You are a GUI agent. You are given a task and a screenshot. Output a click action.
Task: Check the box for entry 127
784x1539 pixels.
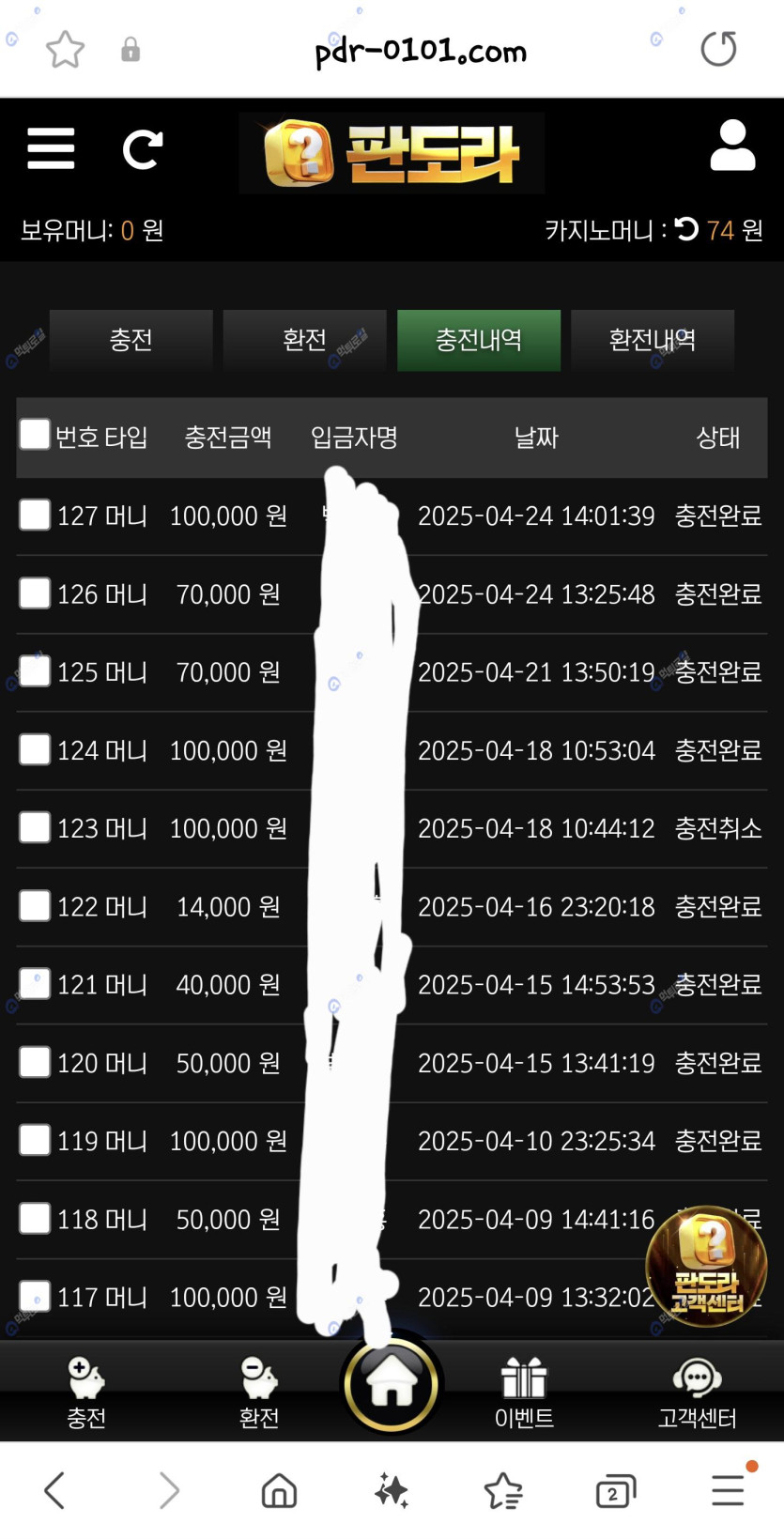(35, 515)
